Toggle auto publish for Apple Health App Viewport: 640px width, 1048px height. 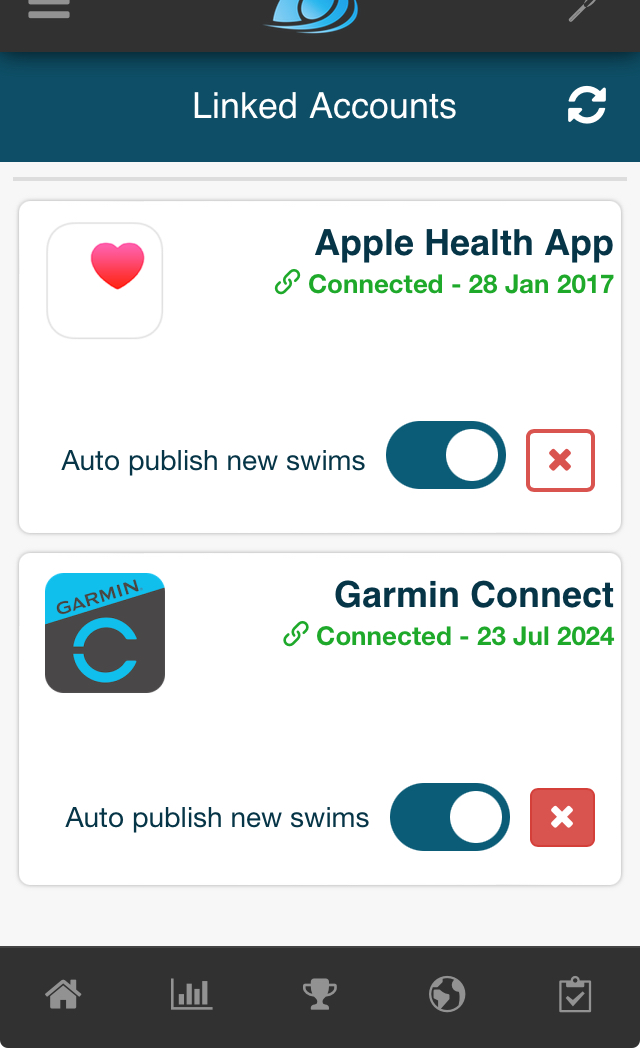[446, 455]
